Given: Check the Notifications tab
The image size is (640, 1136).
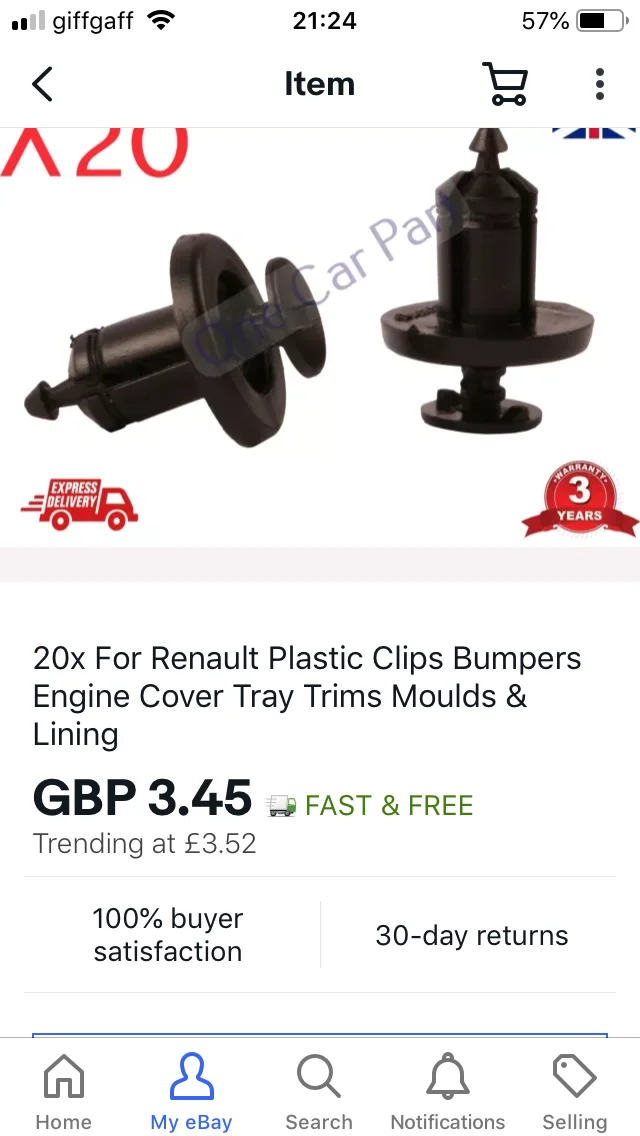Looking at the screenshot, I should 448,1091.
